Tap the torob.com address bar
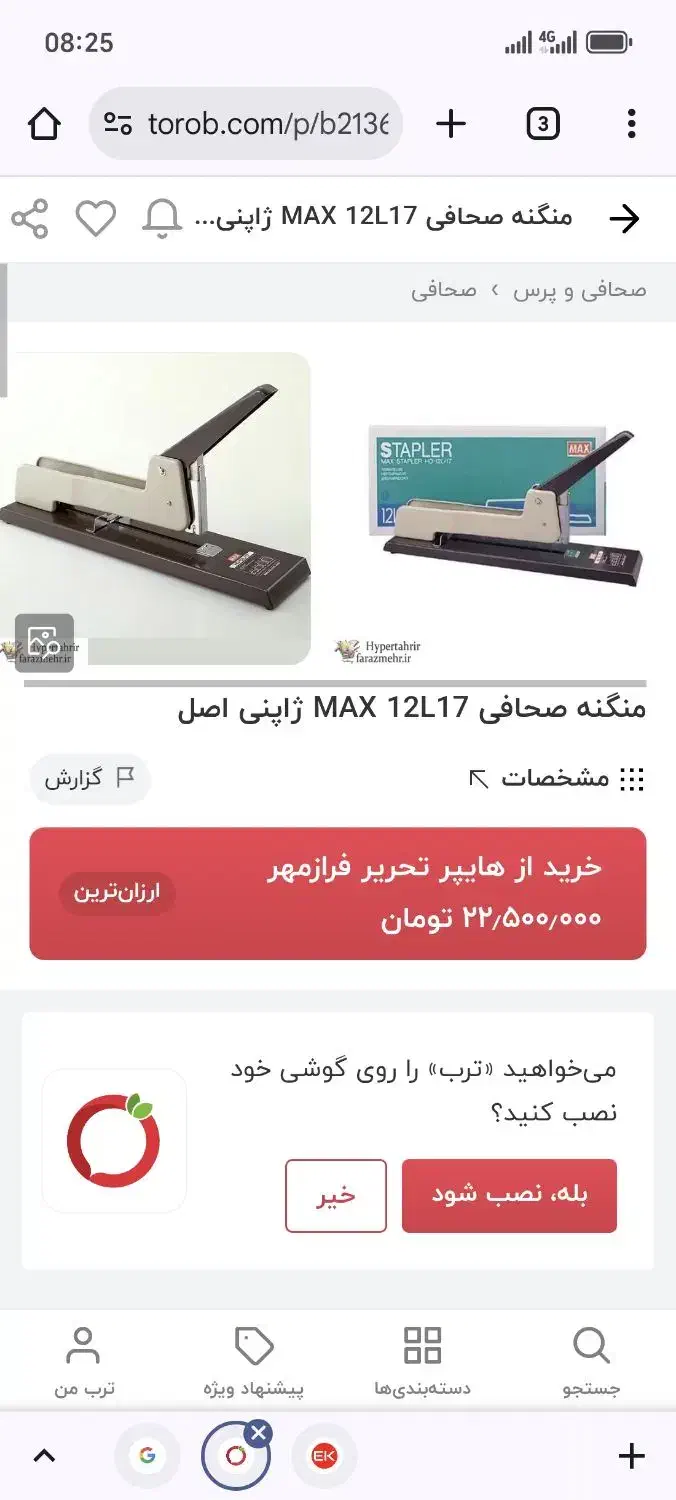676x1500 pixels. (x=246, y=124)
